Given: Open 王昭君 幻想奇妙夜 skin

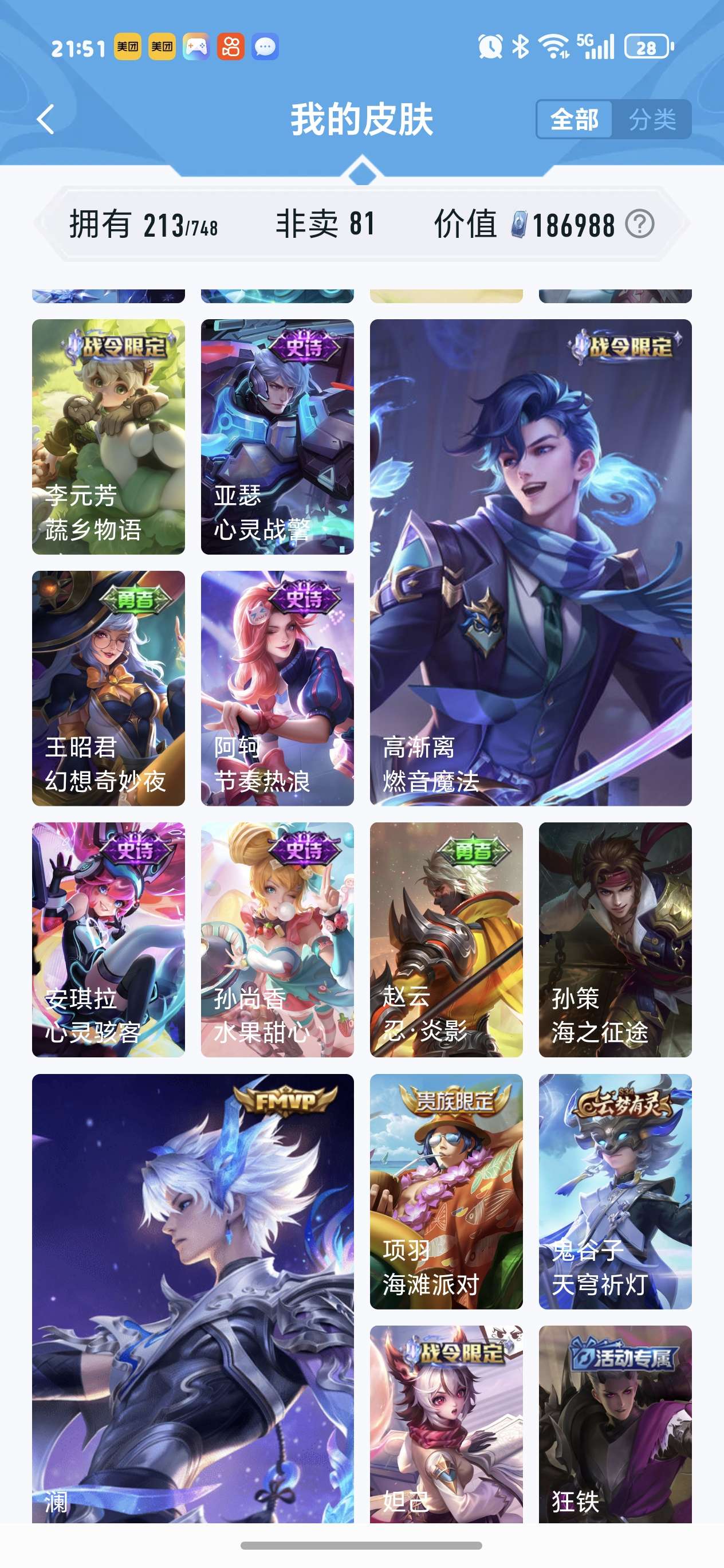Looking at the screenshot, I should tap(108, 688).
